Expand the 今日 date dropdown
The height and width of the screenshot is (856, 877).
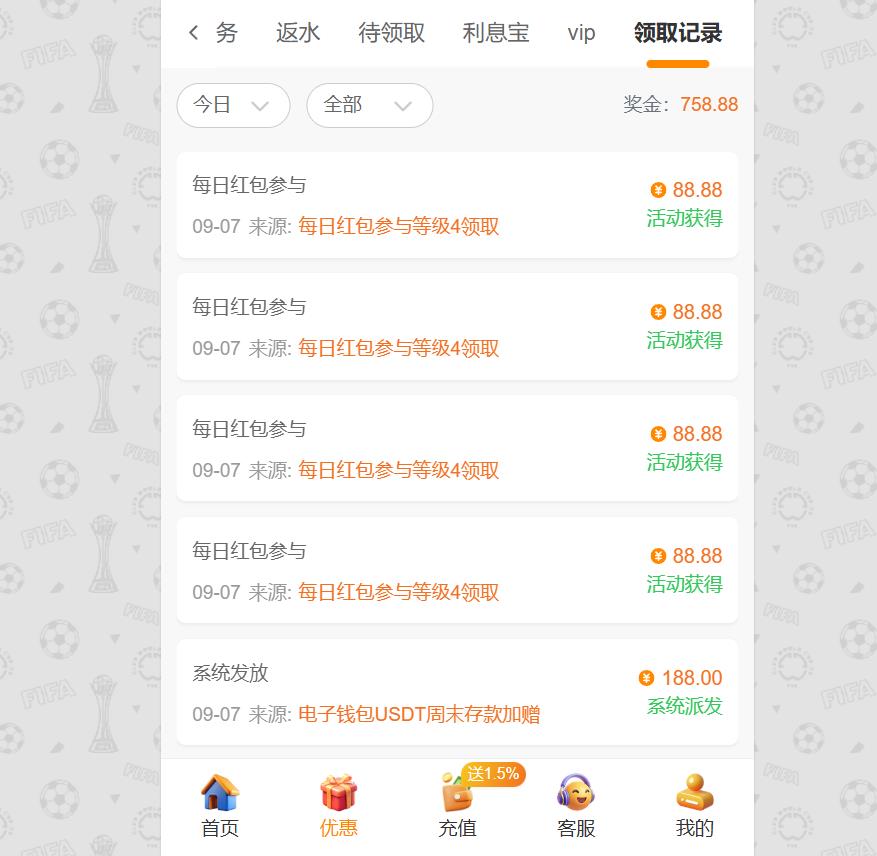[233, 105]
